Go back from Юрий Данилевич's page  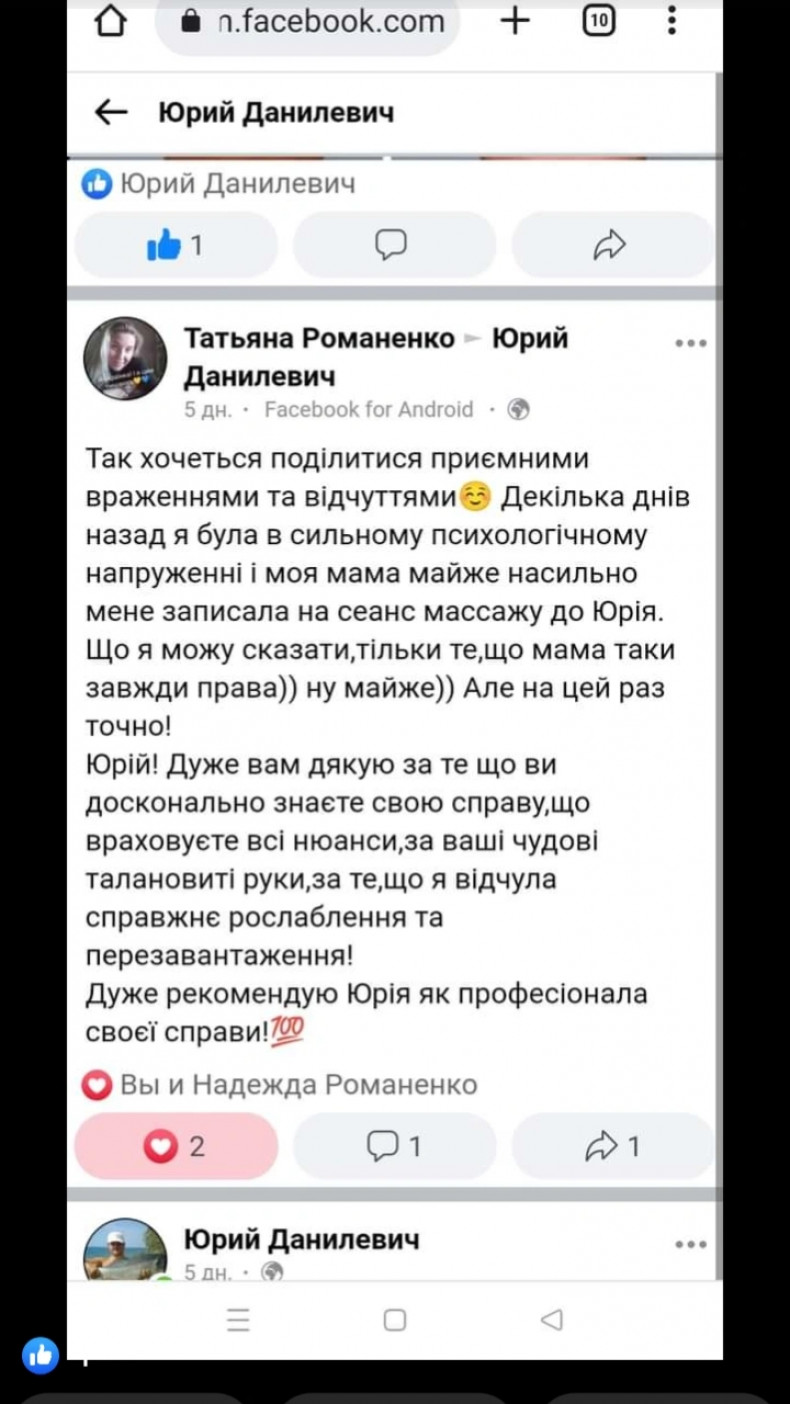110,112
